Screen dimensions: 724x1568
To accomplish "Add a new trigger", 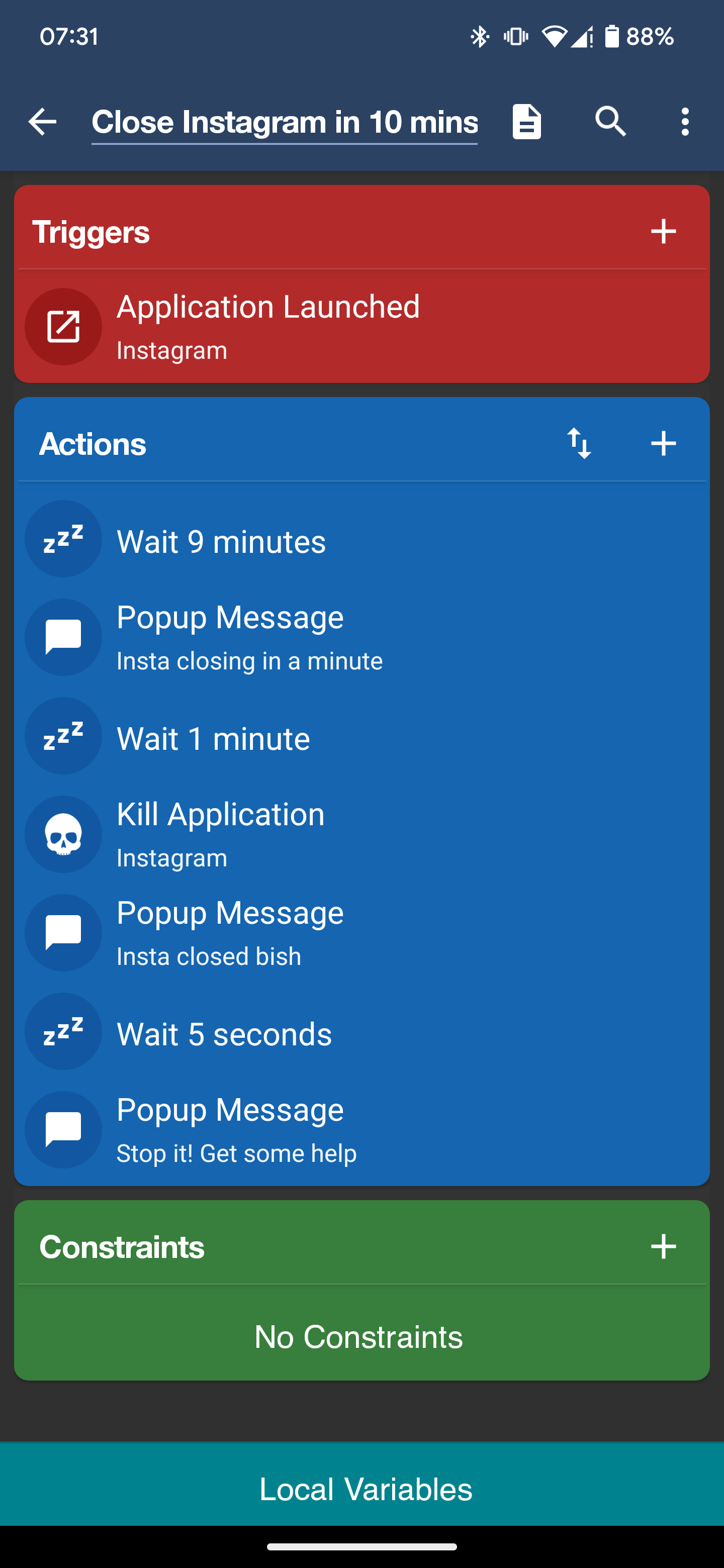I will point(663,231).
